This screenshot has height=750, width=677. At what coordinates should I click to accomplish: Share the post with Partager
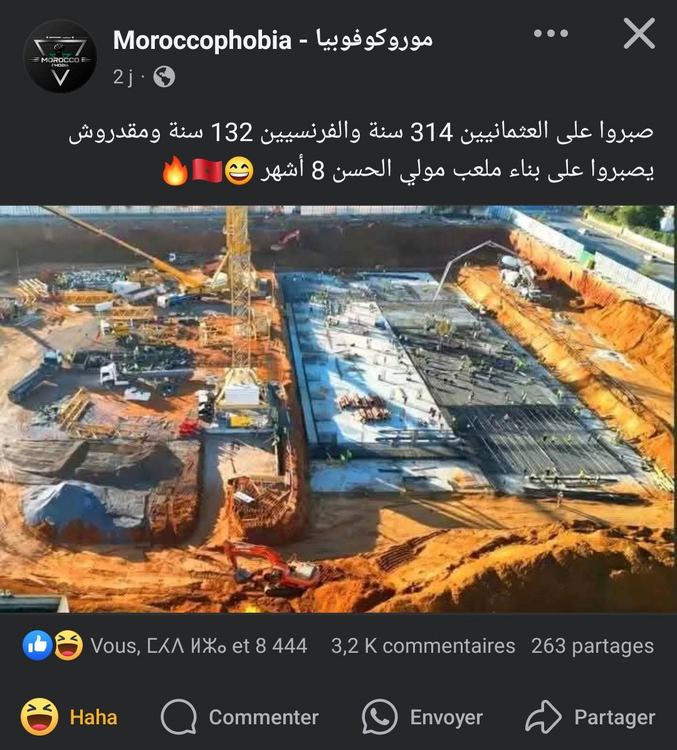click(591, 717)
